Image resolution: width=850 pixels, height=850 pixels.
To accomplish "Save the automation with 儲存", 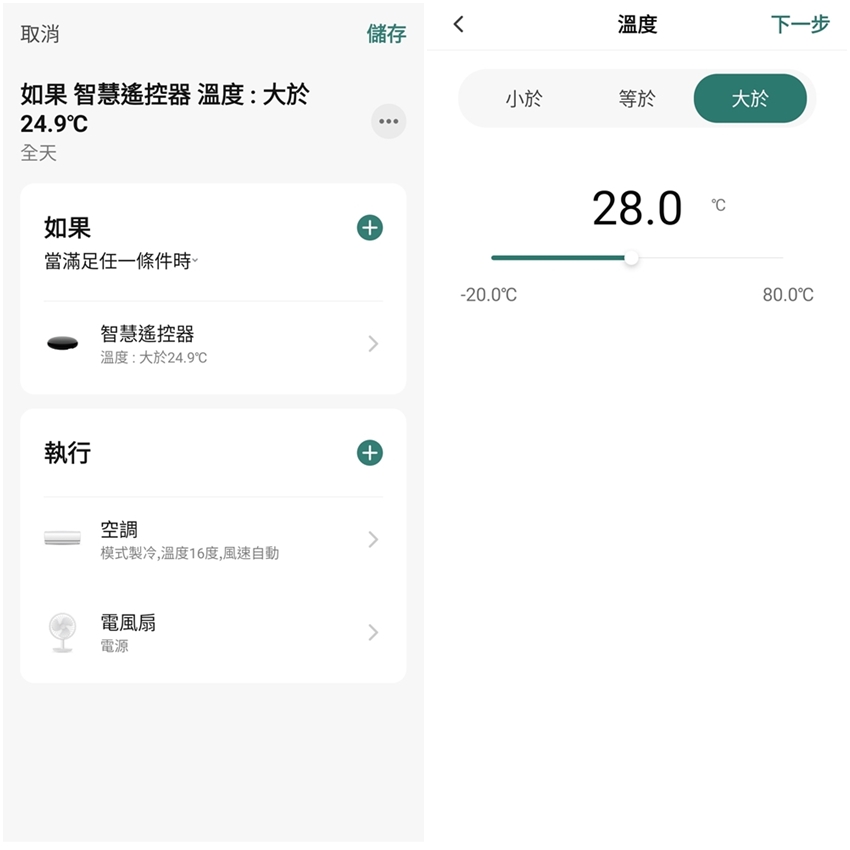I will pyautogui.click(x=386, y=34).
